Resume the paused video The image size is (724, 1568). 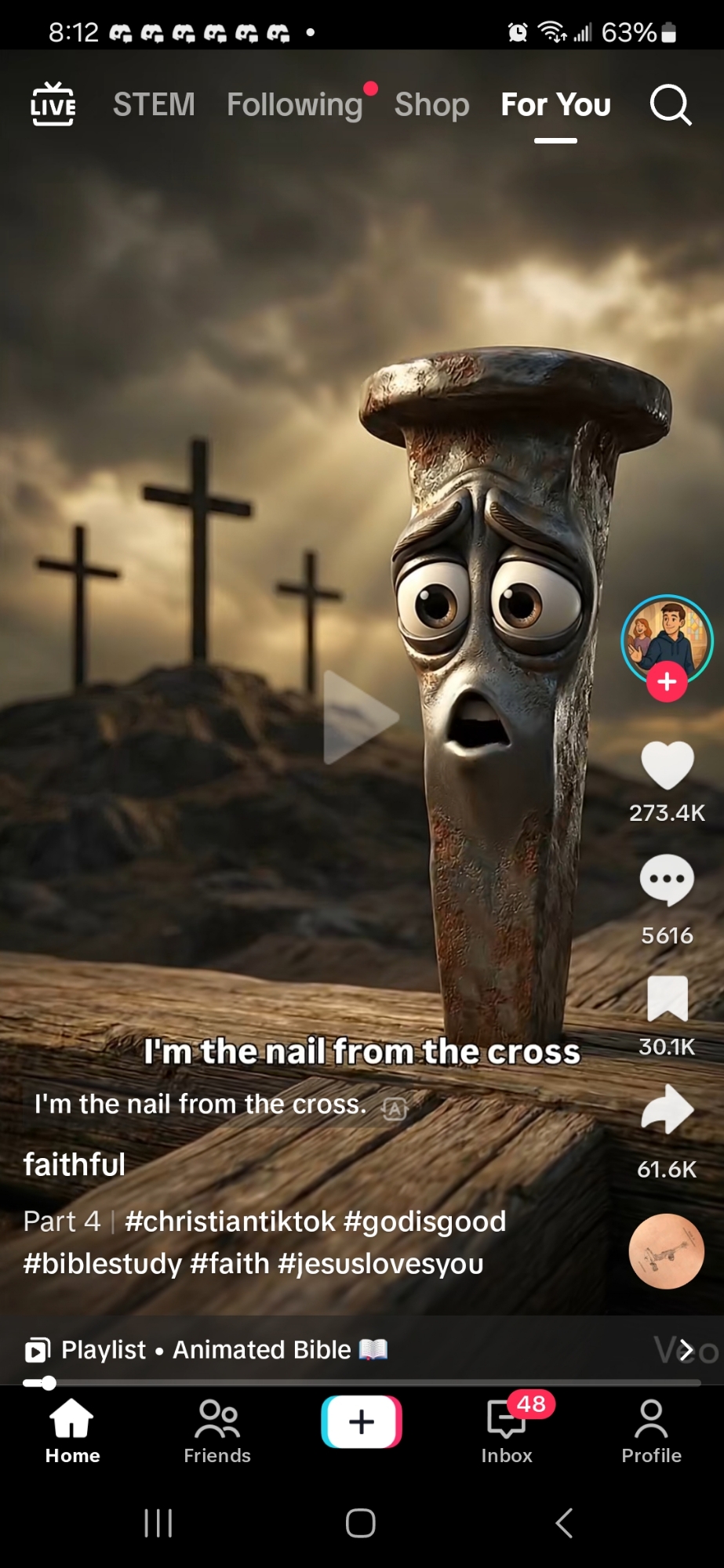click(361, 717)
